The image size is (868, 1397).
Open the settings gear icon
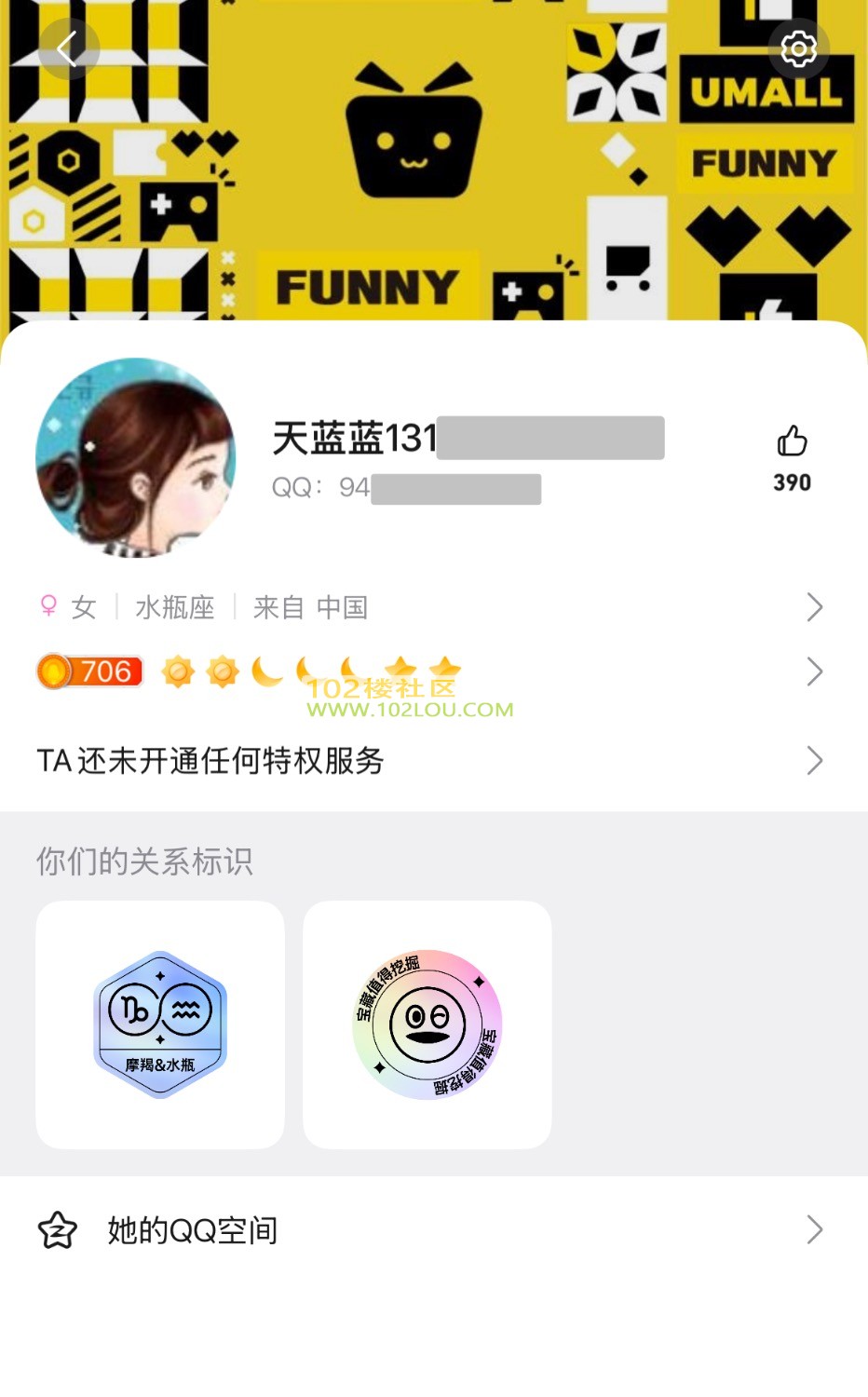[798, 49]
